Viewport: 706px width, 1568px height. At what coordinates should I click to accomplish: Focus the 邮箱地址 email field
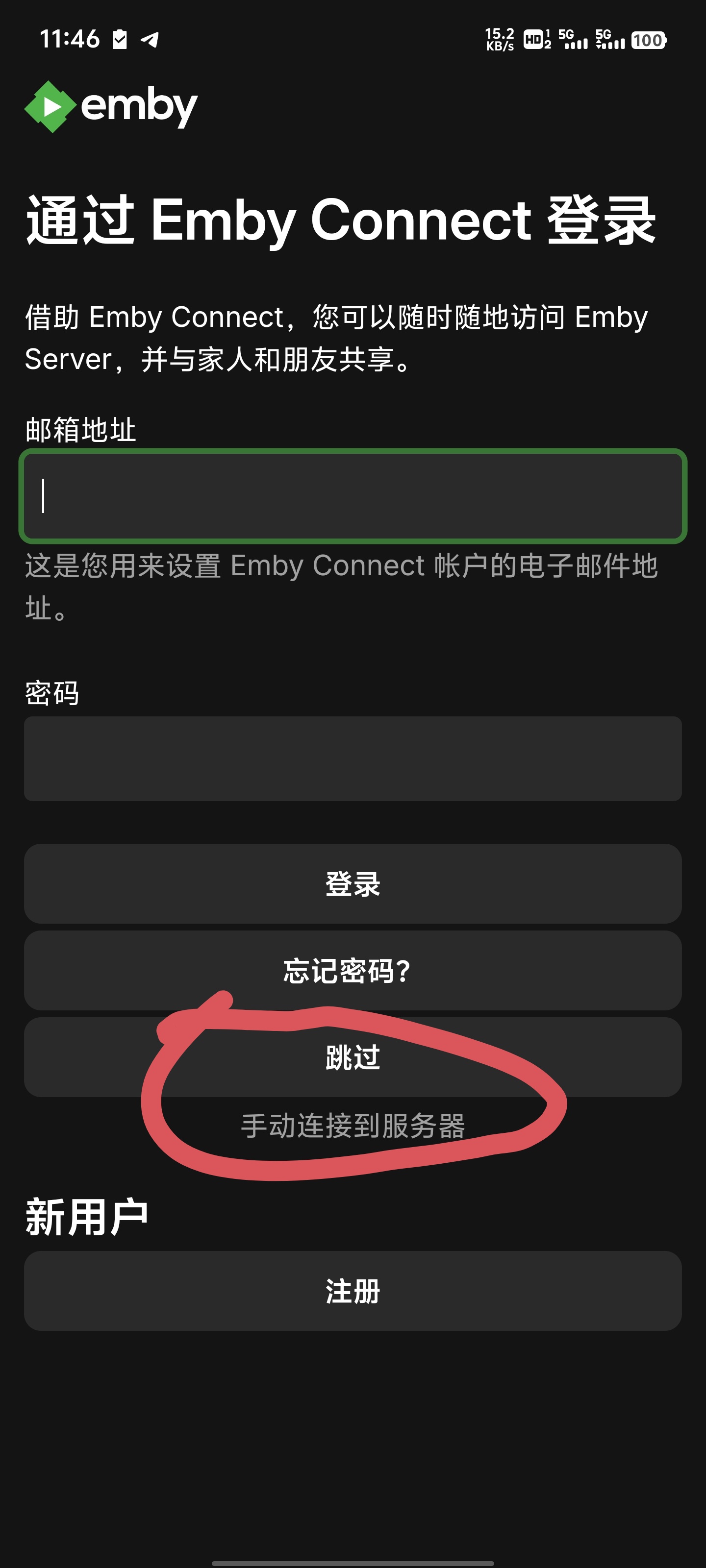pos(353,496)
